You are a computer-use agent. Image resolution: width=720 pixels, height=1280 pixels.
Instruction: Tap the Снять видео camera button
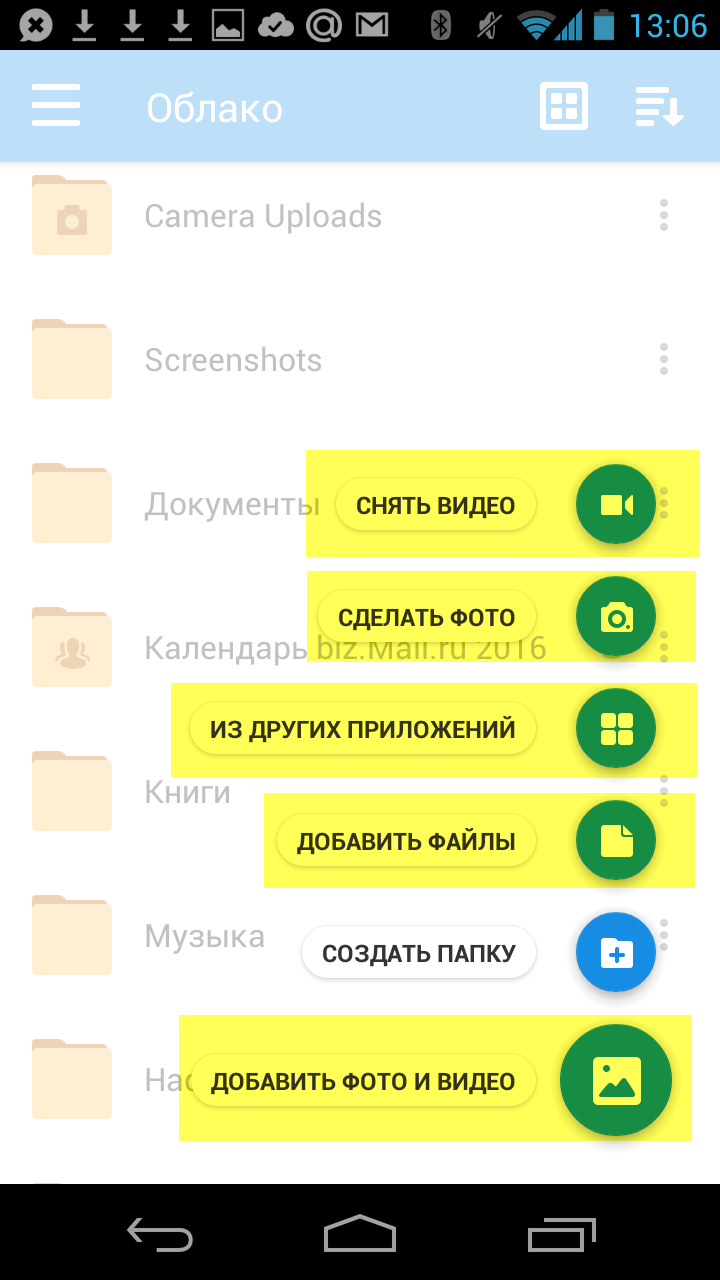pyautogui.click(x=616, y=504)
